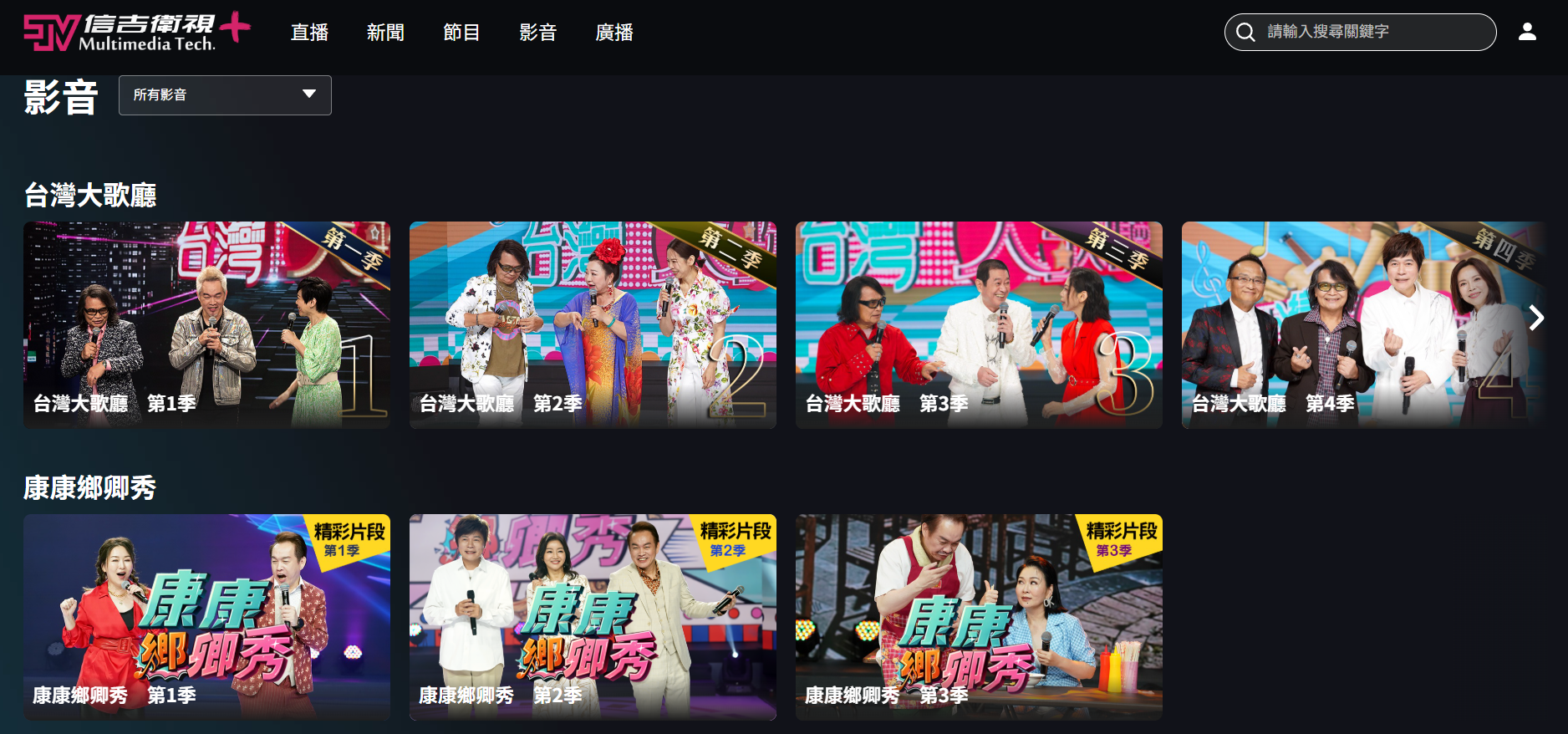Screen dimensions: 1568x734
Task: Open 台灣大歌廳 第1季
Action: click(x=206, y=324)
